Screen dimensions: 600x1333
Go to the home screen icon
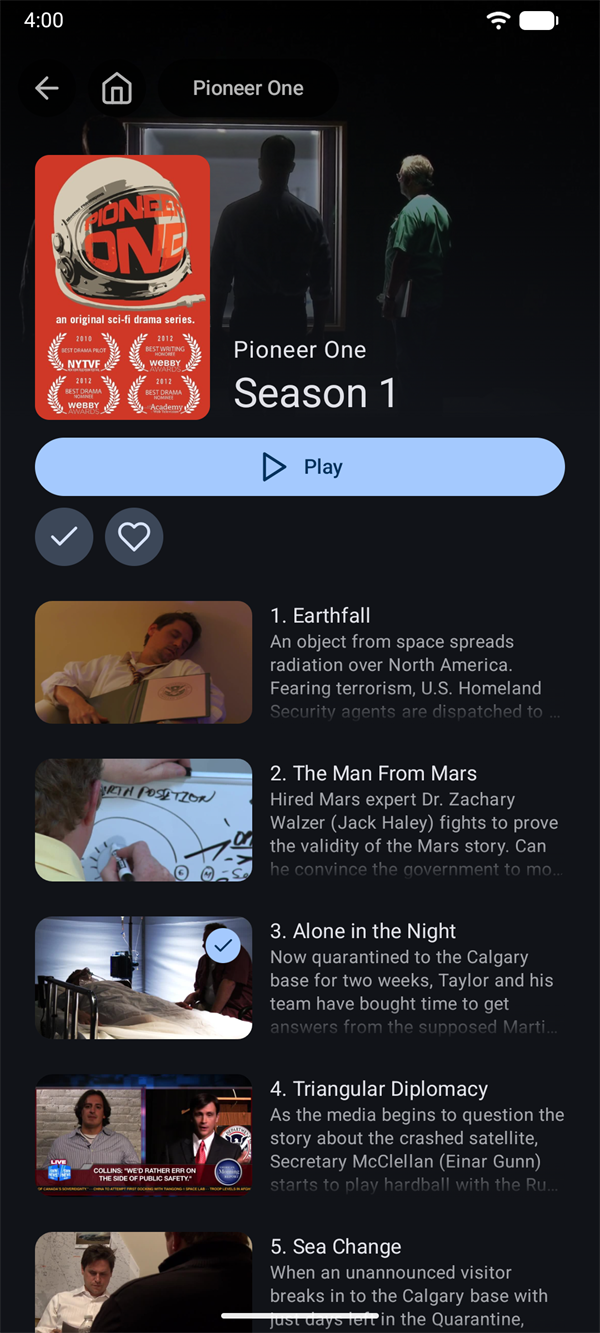point(117,88)
